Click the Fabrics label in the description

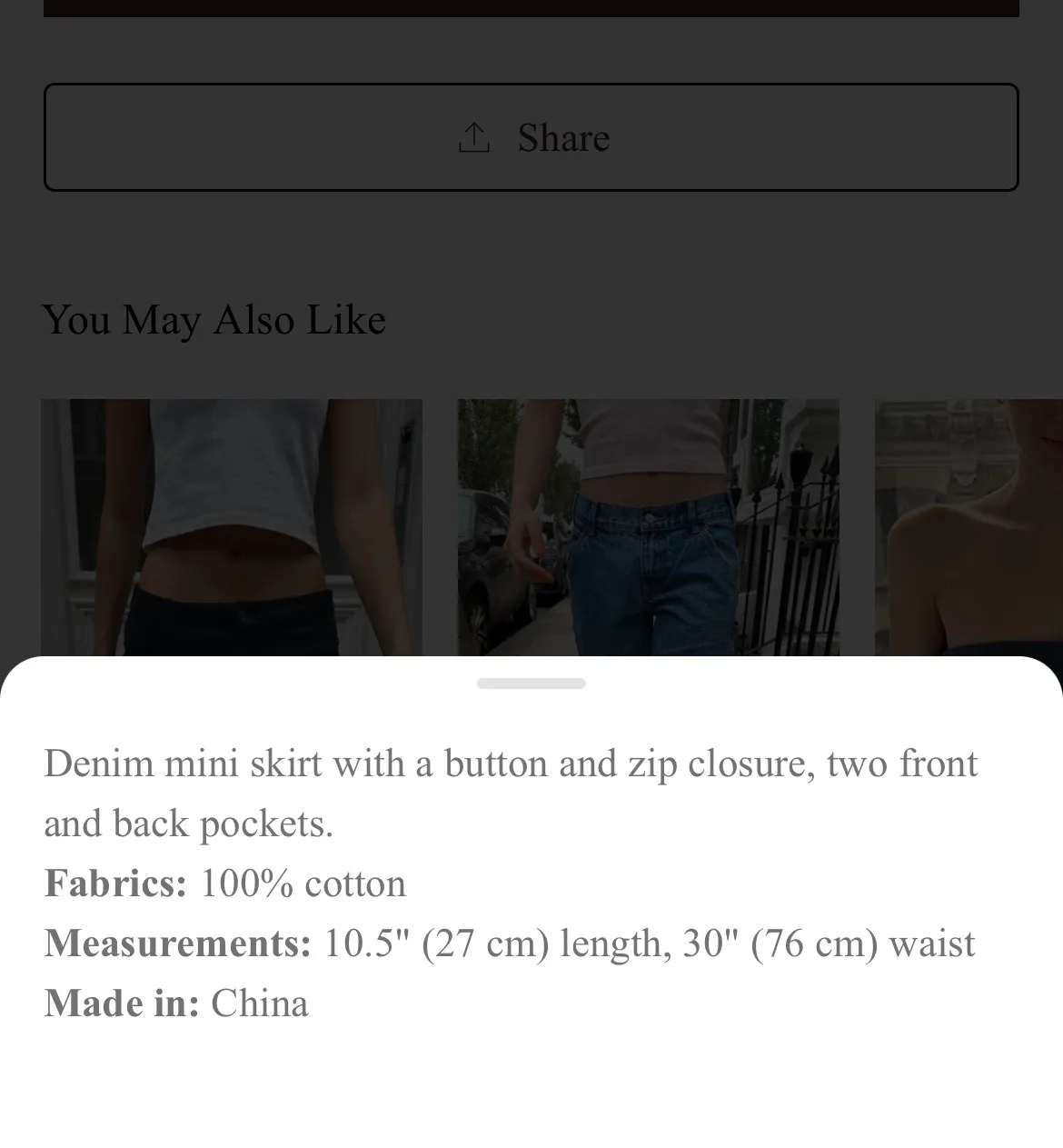[x=114, y=883]
